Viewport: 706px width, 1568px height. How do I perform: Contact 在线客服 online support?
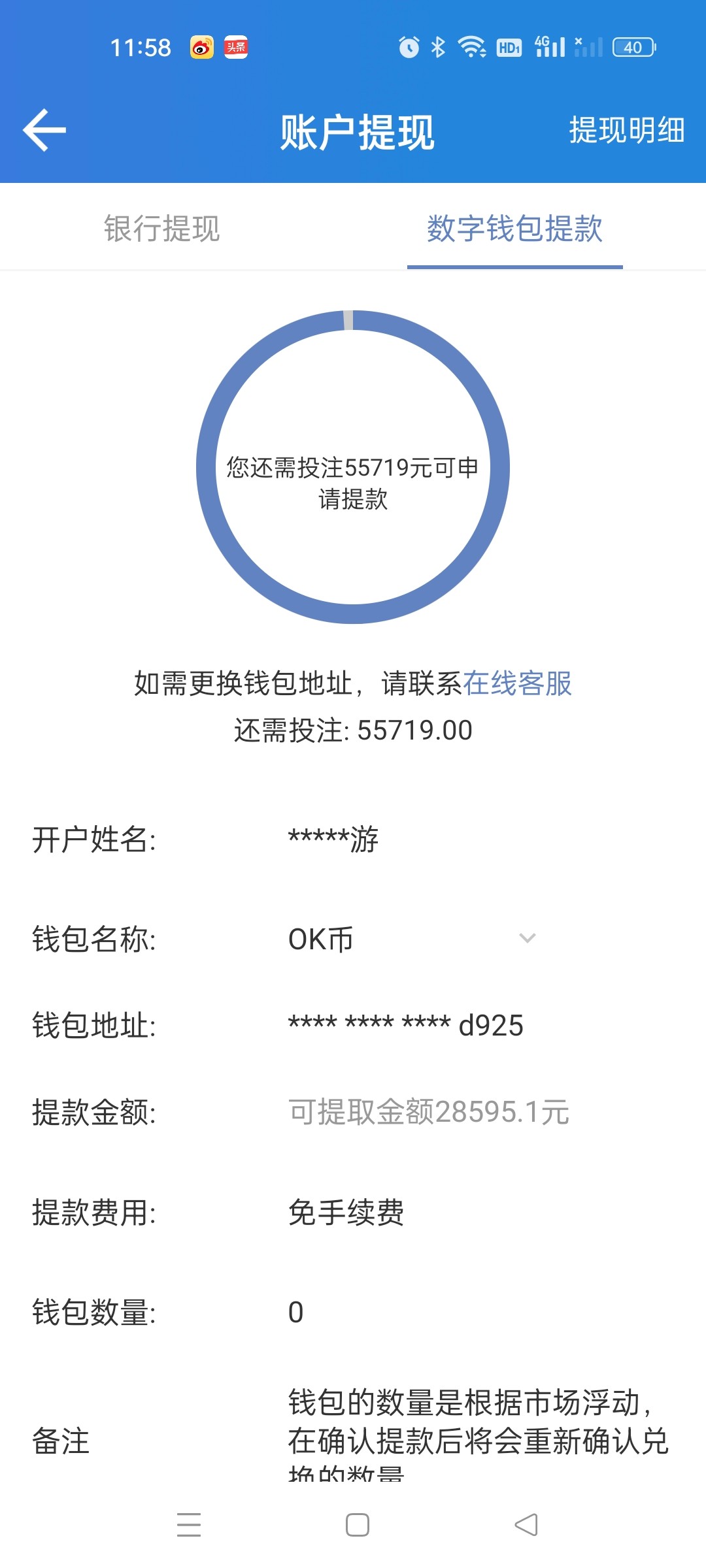(x=517, y=684)
